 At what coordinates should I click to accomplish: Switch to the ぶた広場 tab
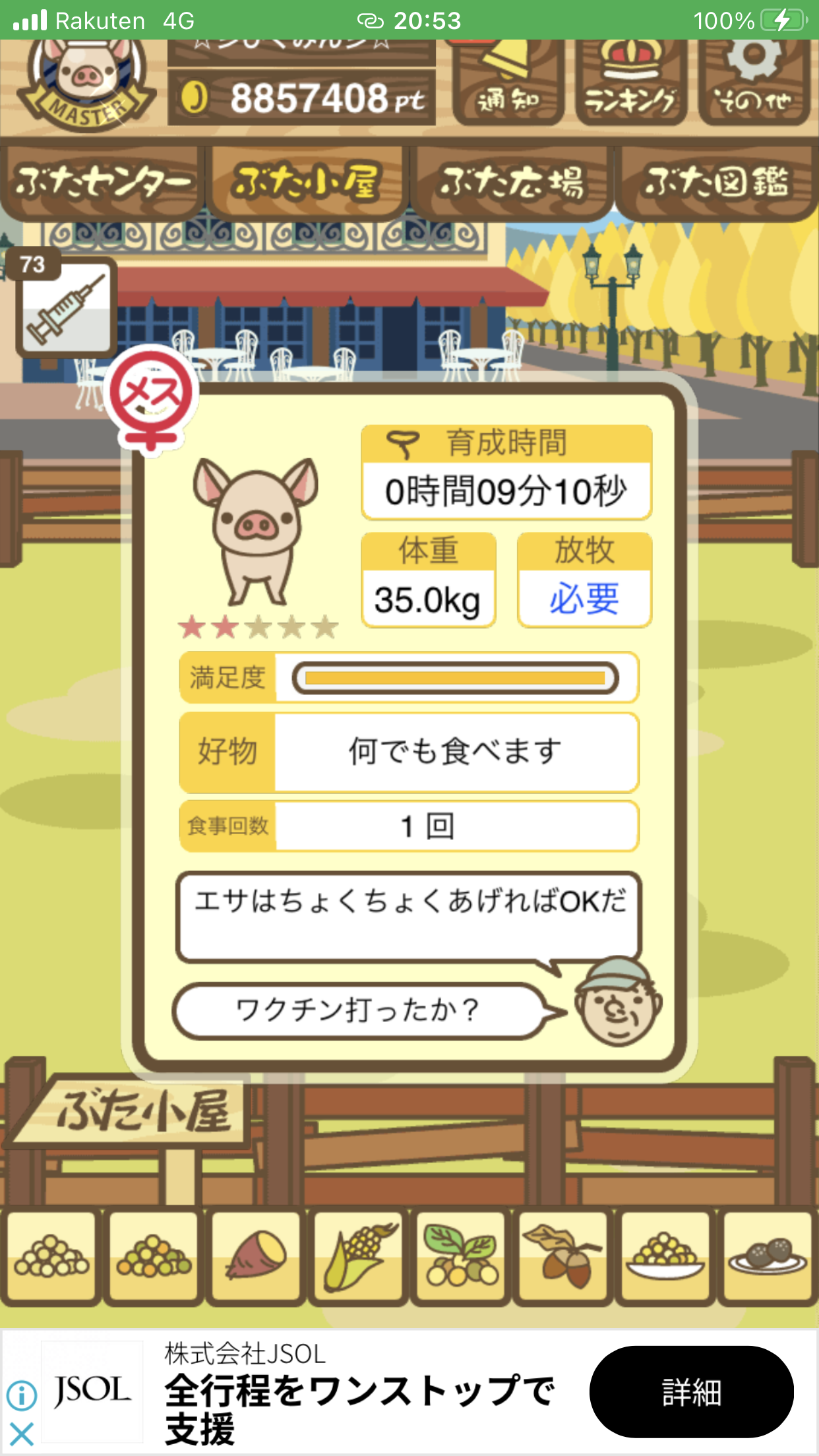tap(512, 183)
